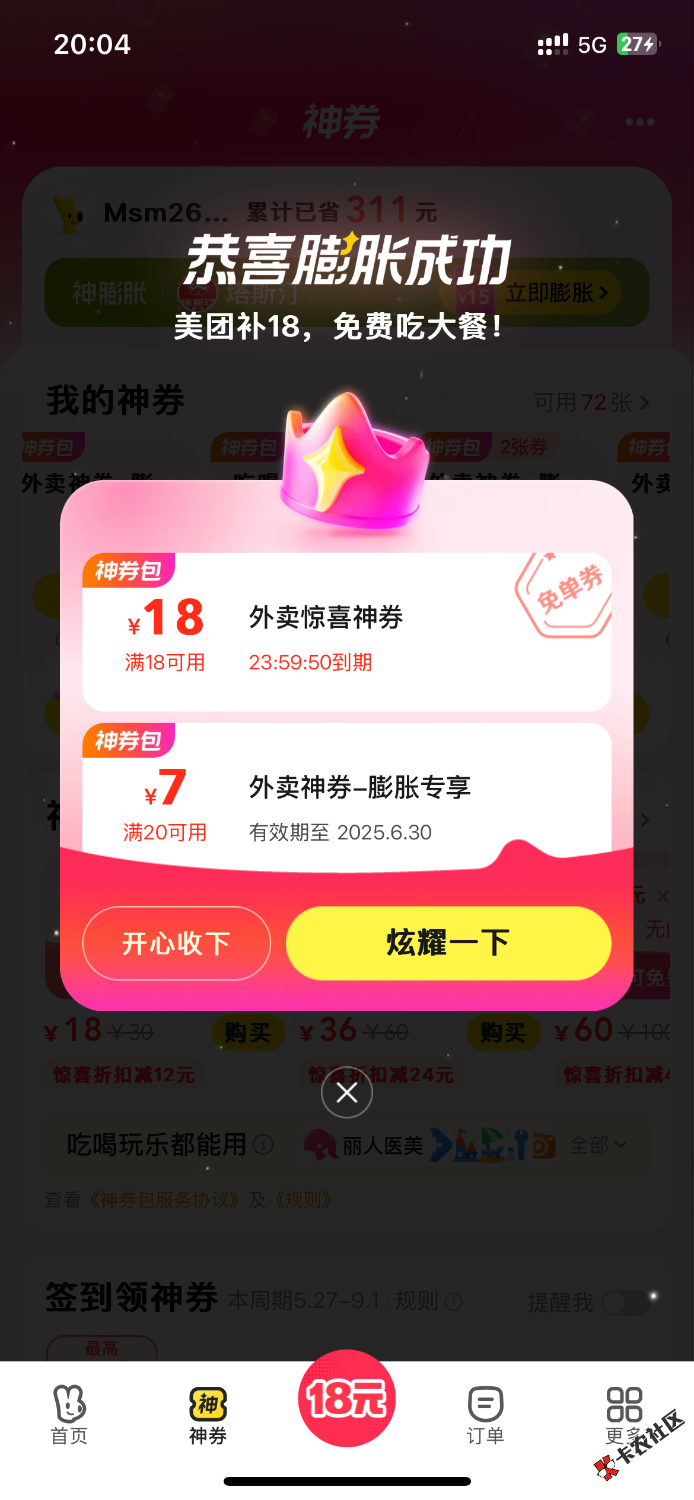Share the coupon with 炫耀一下
The height and width of the screenshot is (1500, 694).
[448, 943]
